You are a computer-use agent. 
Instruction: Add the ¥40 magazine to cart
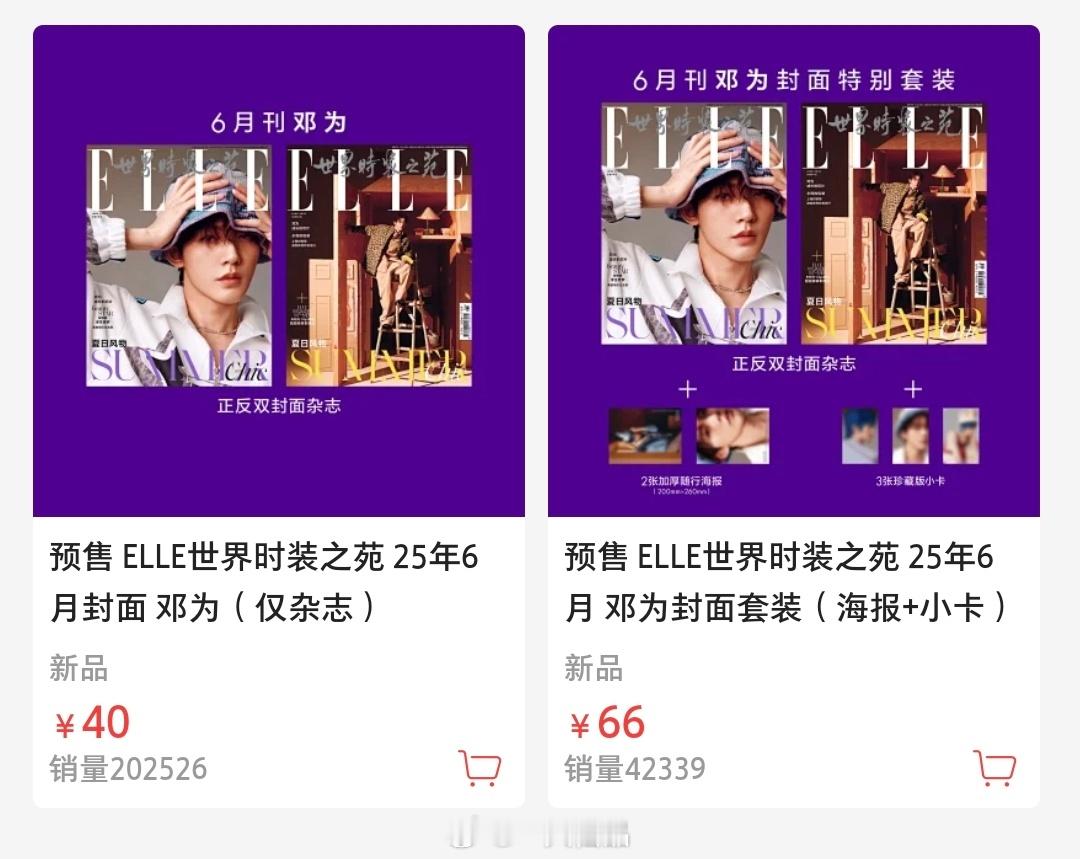[x=480, y=768]
